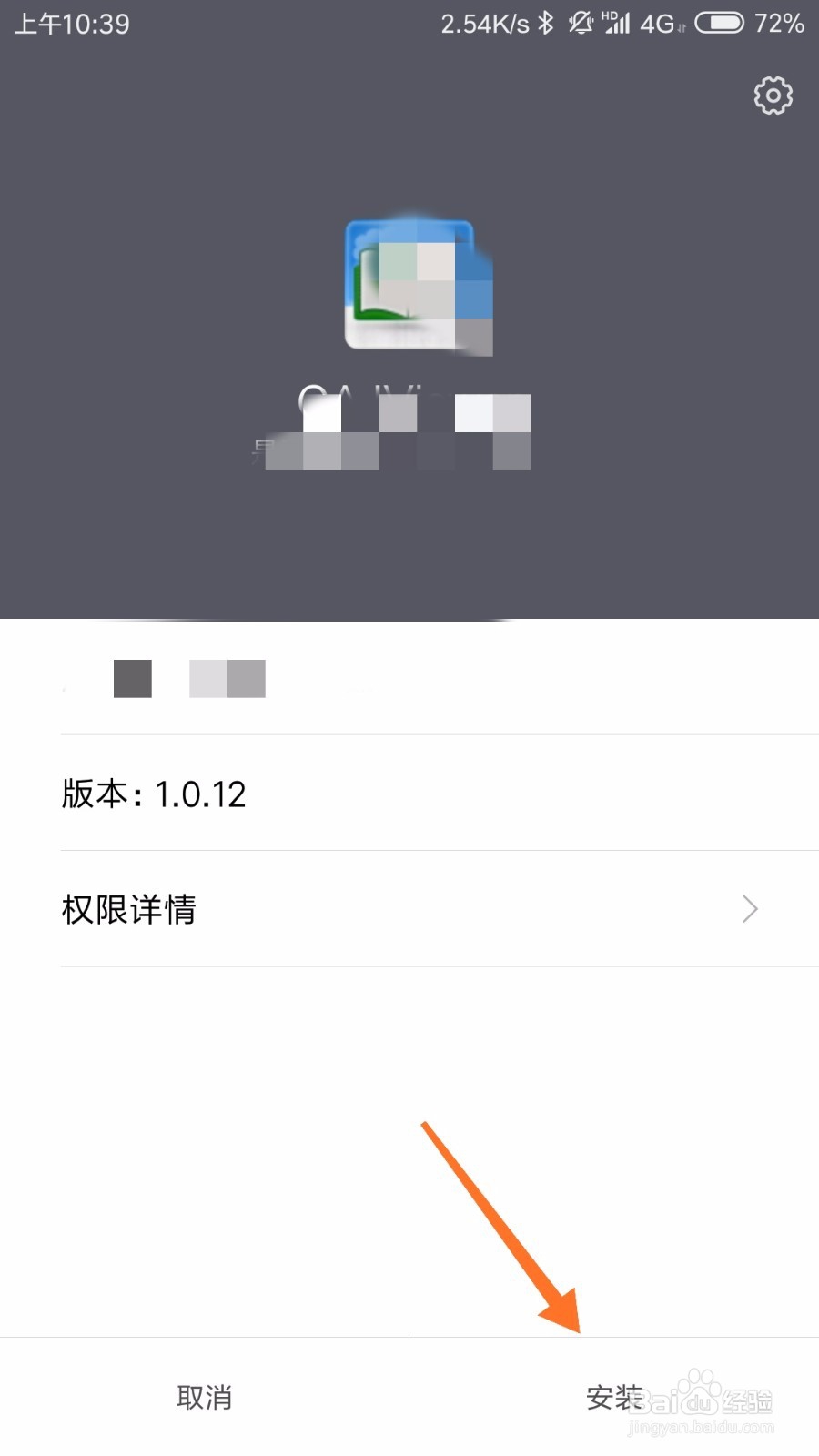Click the muted notifications bell icon
Viewport: 819px width, 1456px height.
(x=581, y=22)
